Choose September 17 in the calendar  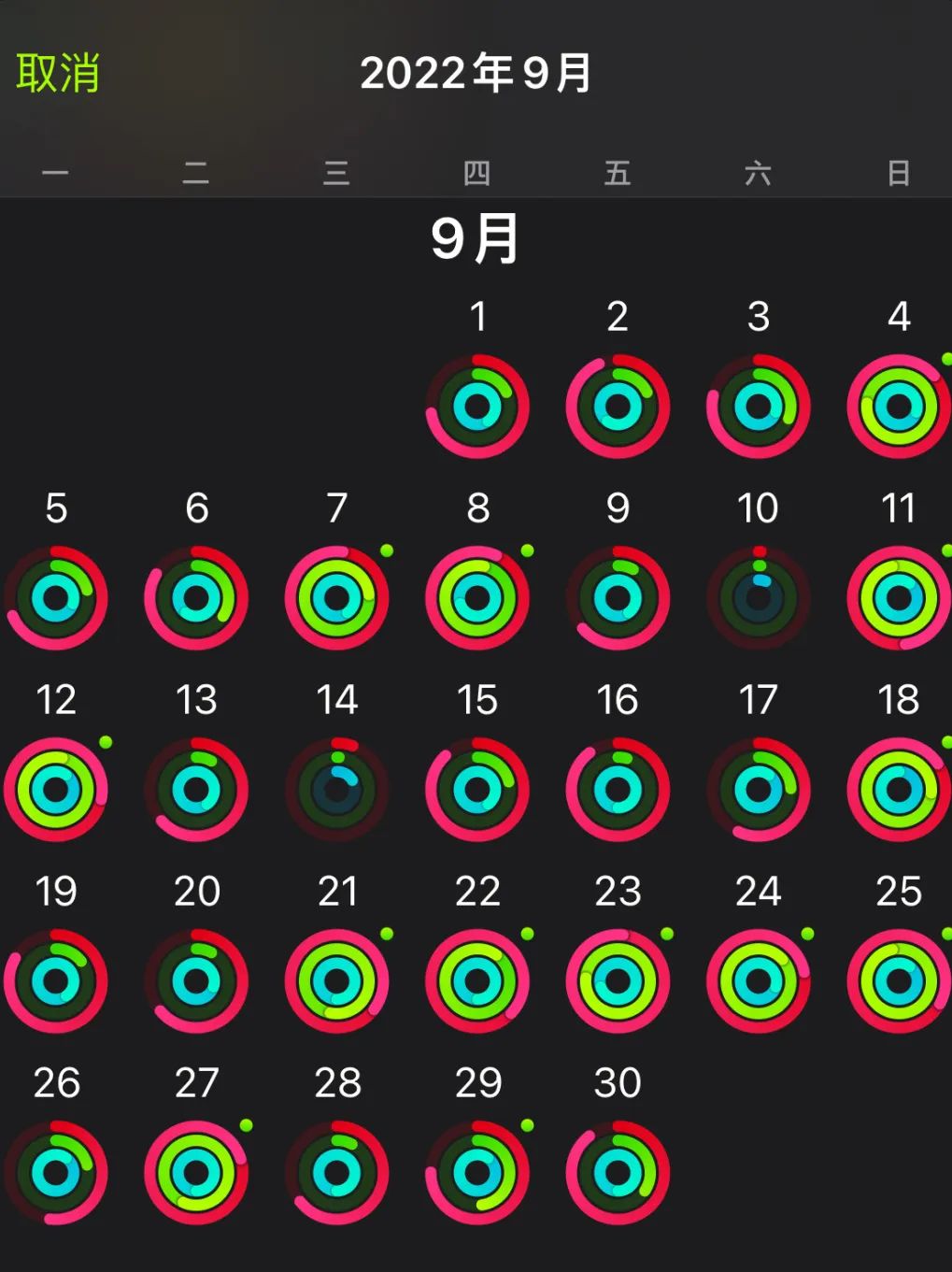[759, 790]
